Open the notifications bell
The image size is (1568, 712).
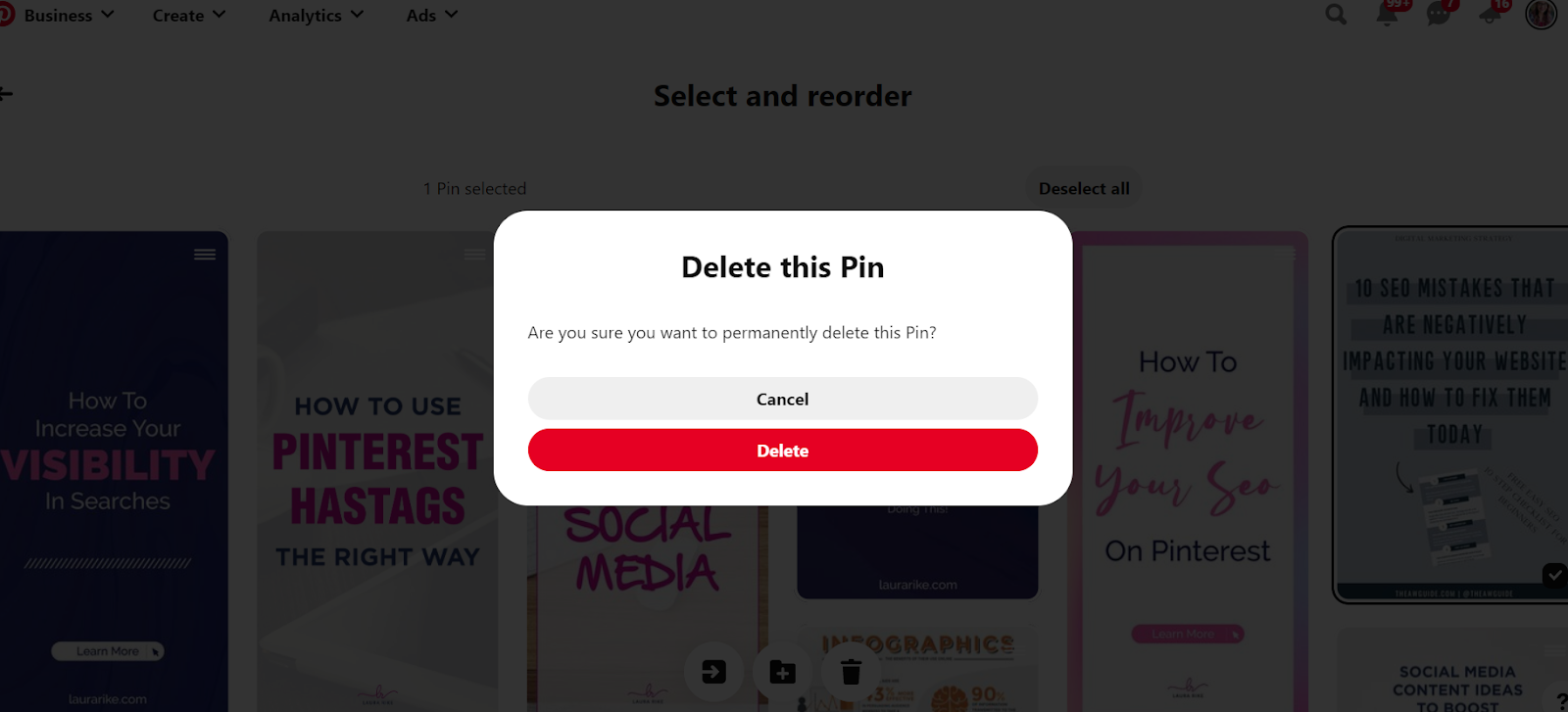tap(1388, 15)
